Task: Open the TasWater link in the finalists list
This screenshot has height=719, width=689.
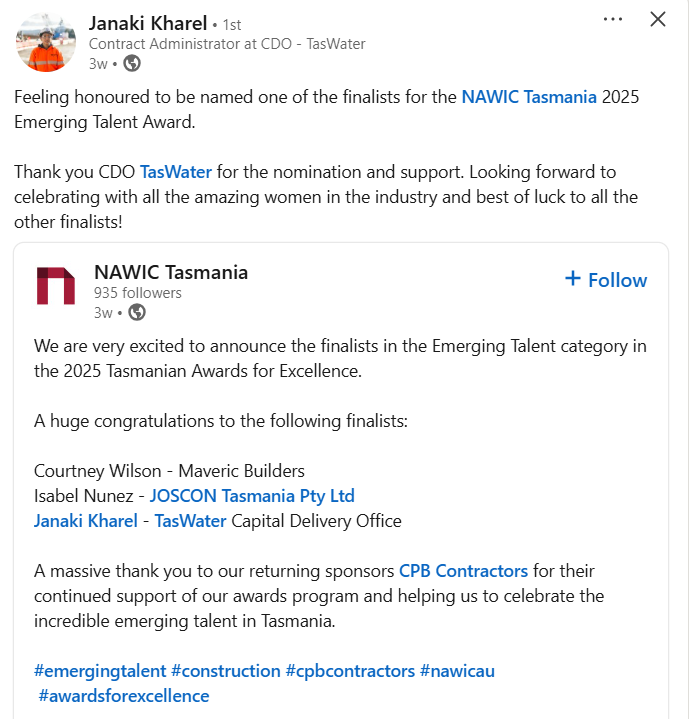Action: 190,521
